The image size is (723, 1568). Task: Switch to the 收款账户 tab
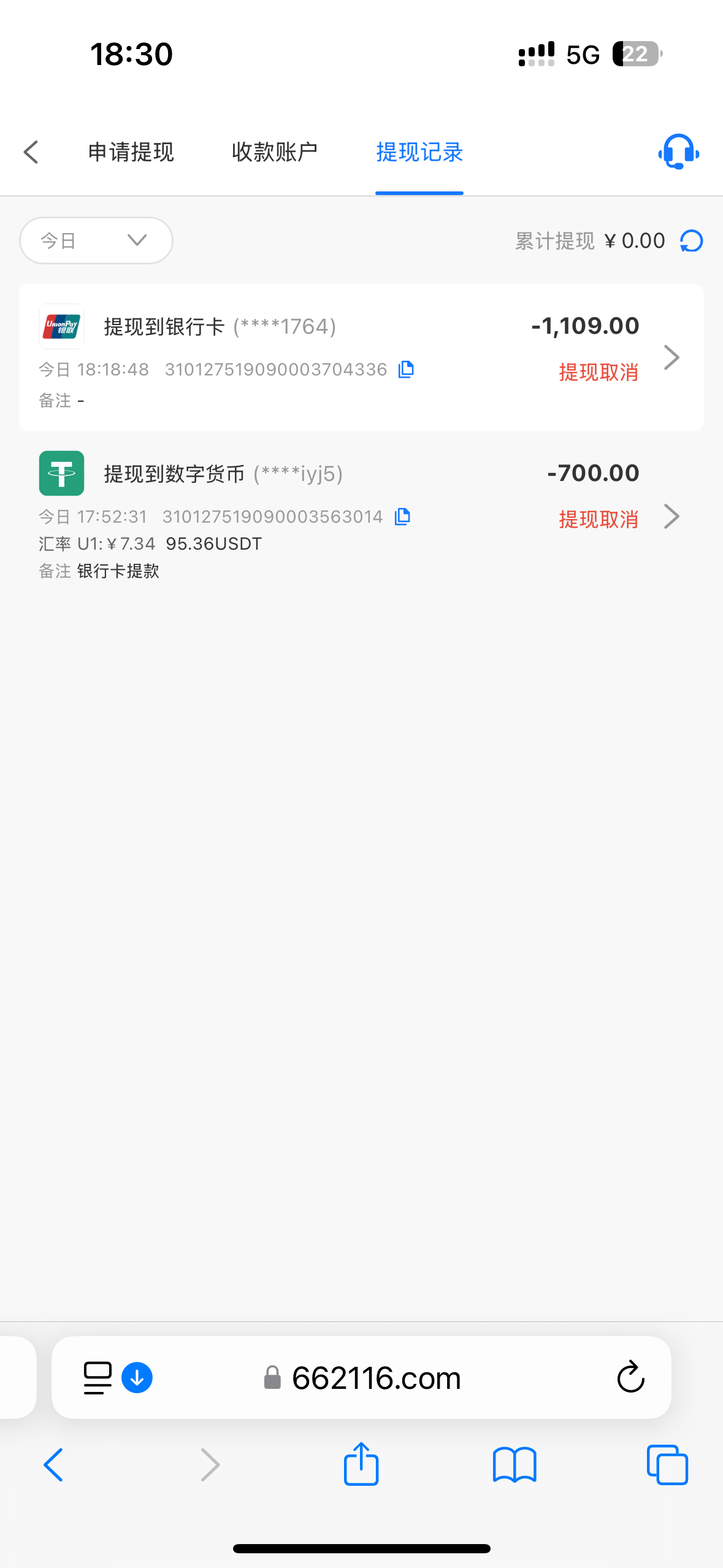point(274,152)
